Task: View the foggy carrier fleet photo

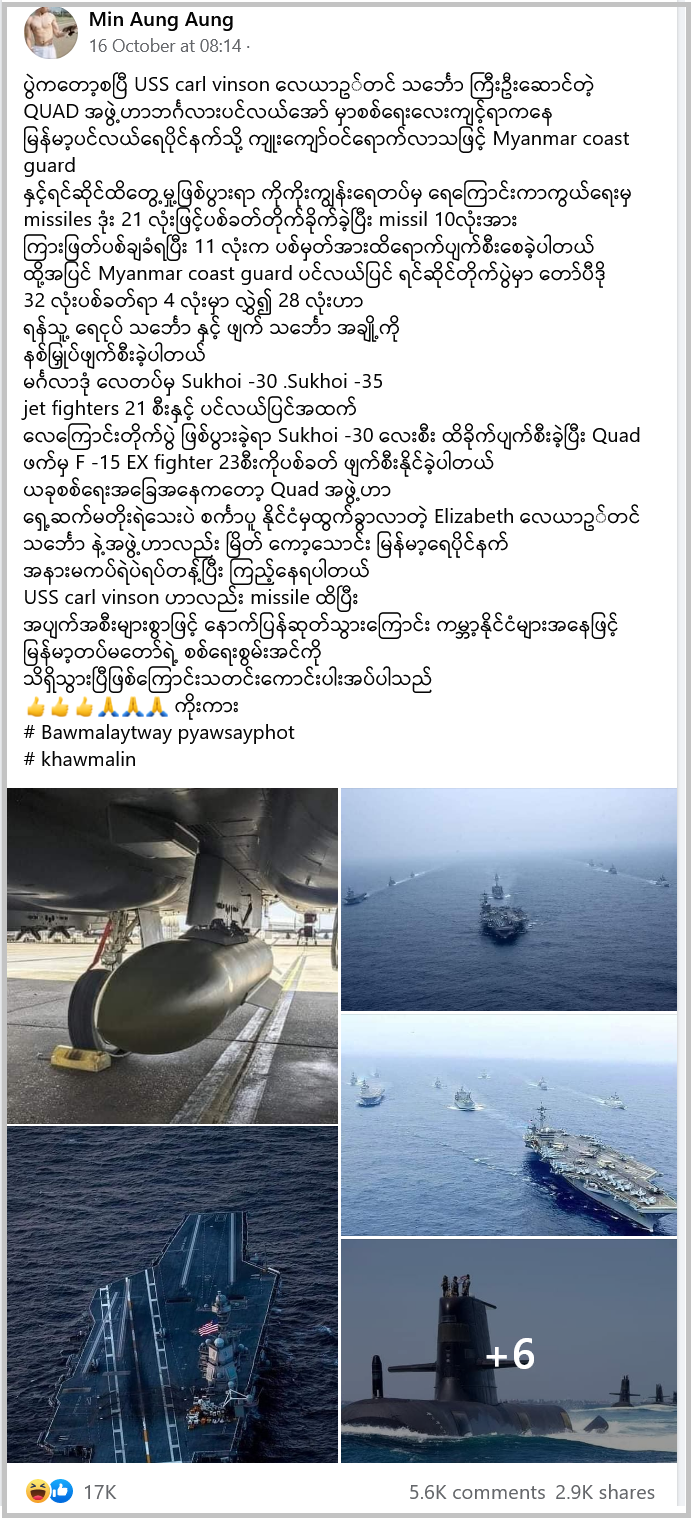Action: [x=509, y=899]
